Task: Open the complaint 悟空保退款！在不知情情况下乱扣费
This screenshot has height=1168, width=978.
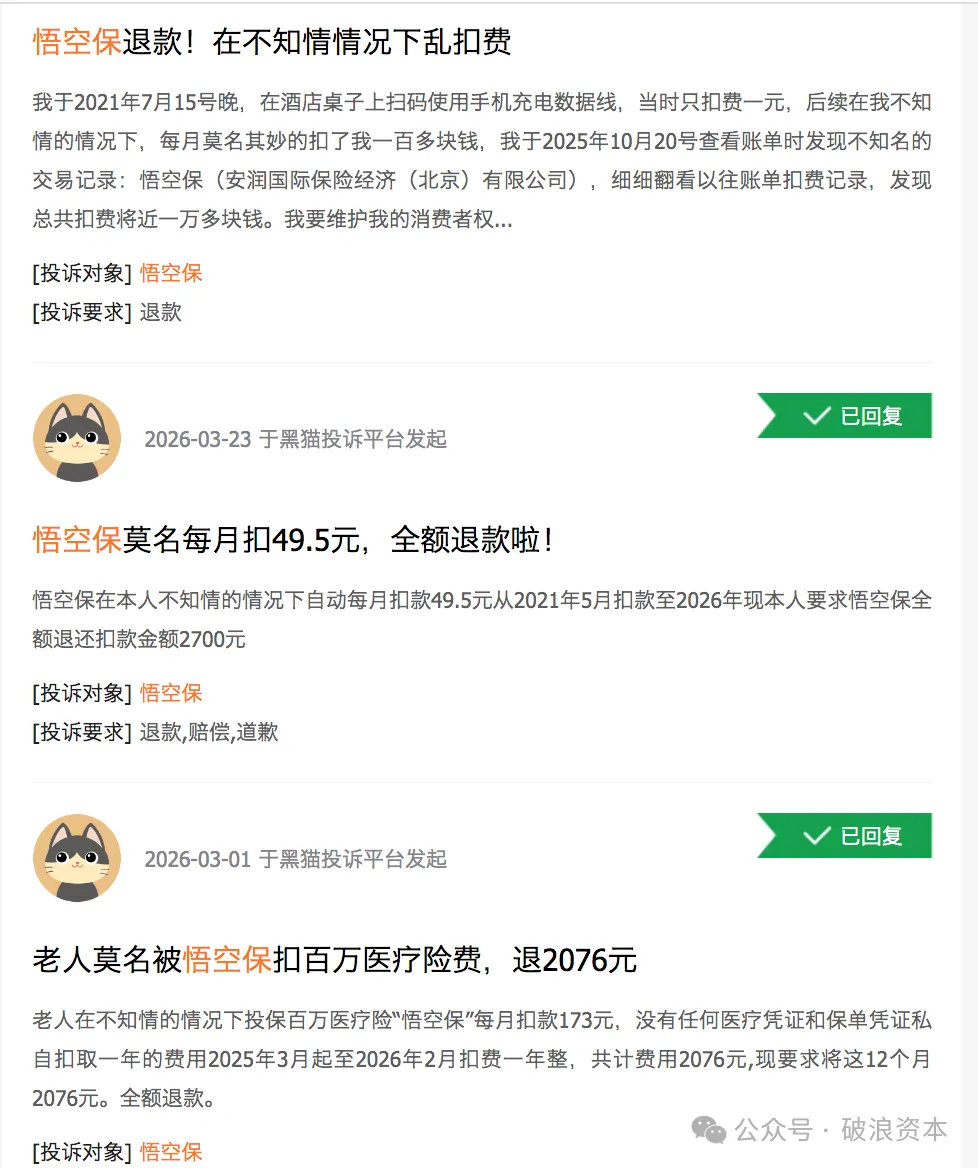Action: tap(272, 42)
